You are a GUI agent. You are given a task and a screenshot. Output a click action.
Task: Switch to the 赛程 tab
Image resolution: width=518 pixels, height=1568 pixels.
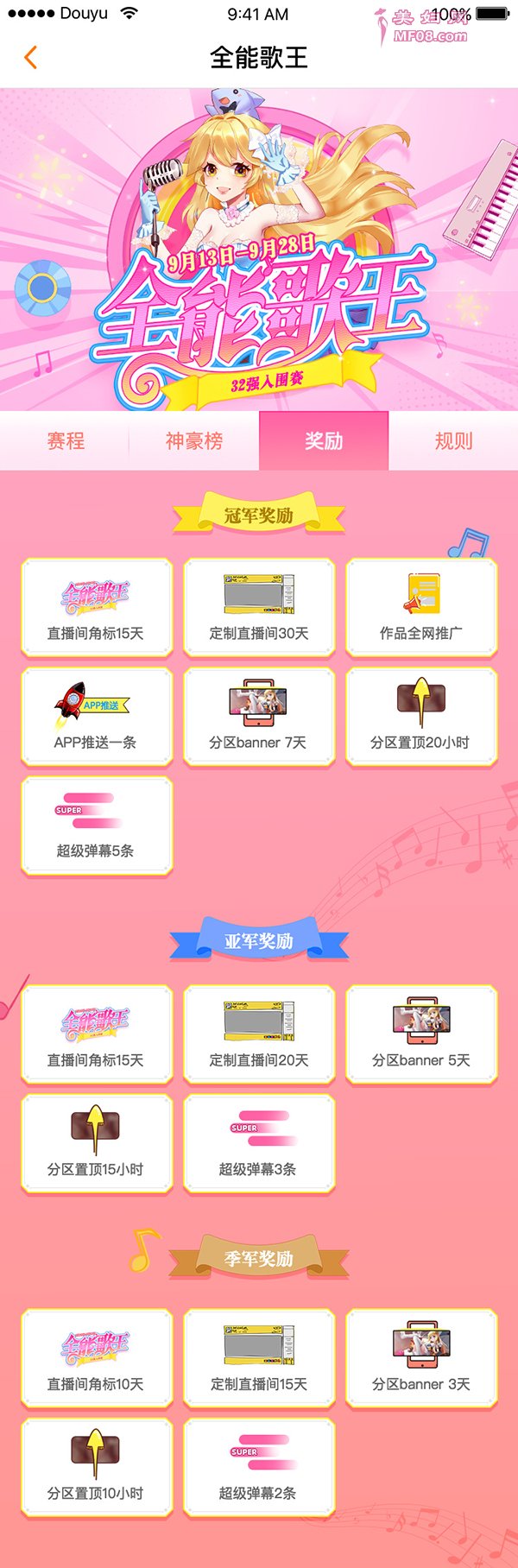tap(66, 441)
